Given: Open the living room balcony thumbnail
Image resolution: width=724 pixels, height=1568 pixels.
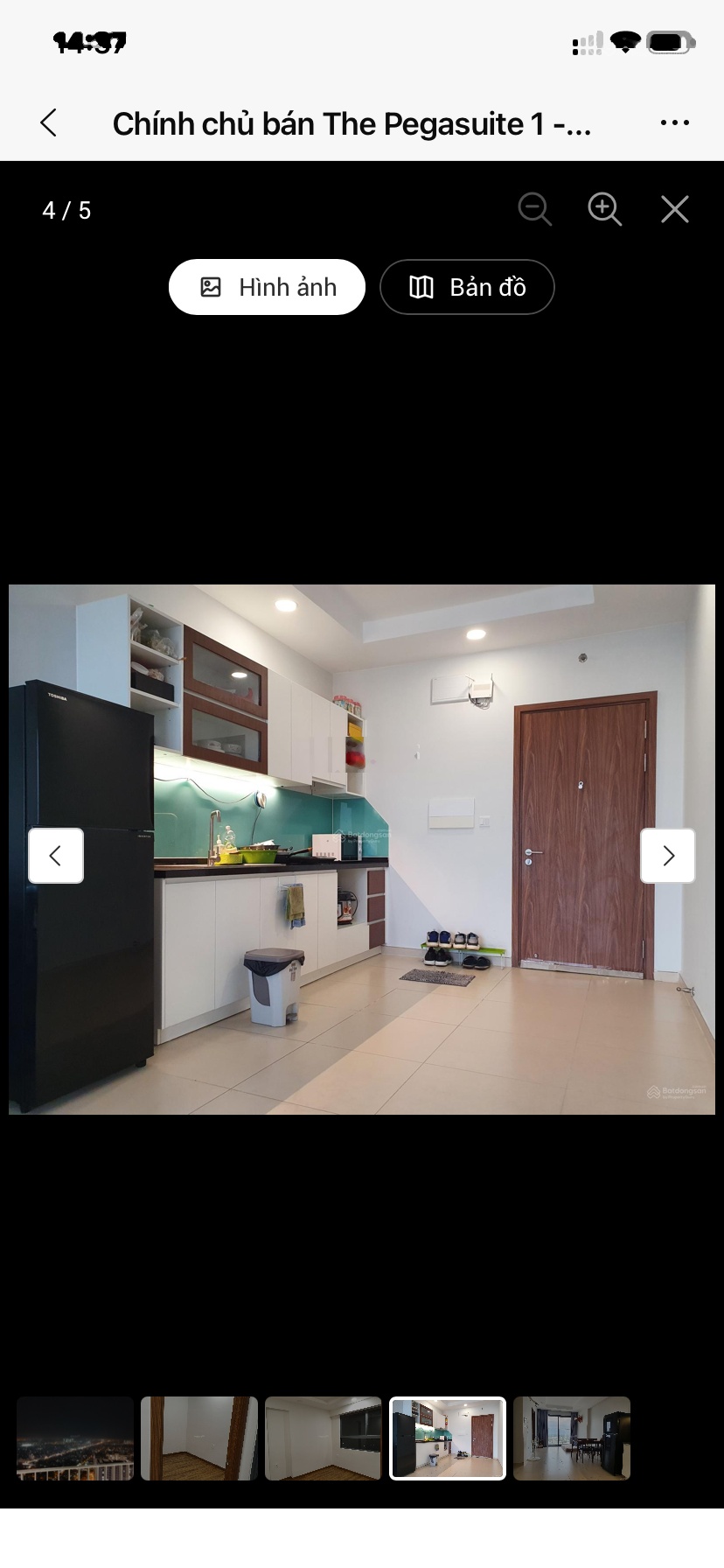Looking at the screenshot, I should click(572, 1438).
